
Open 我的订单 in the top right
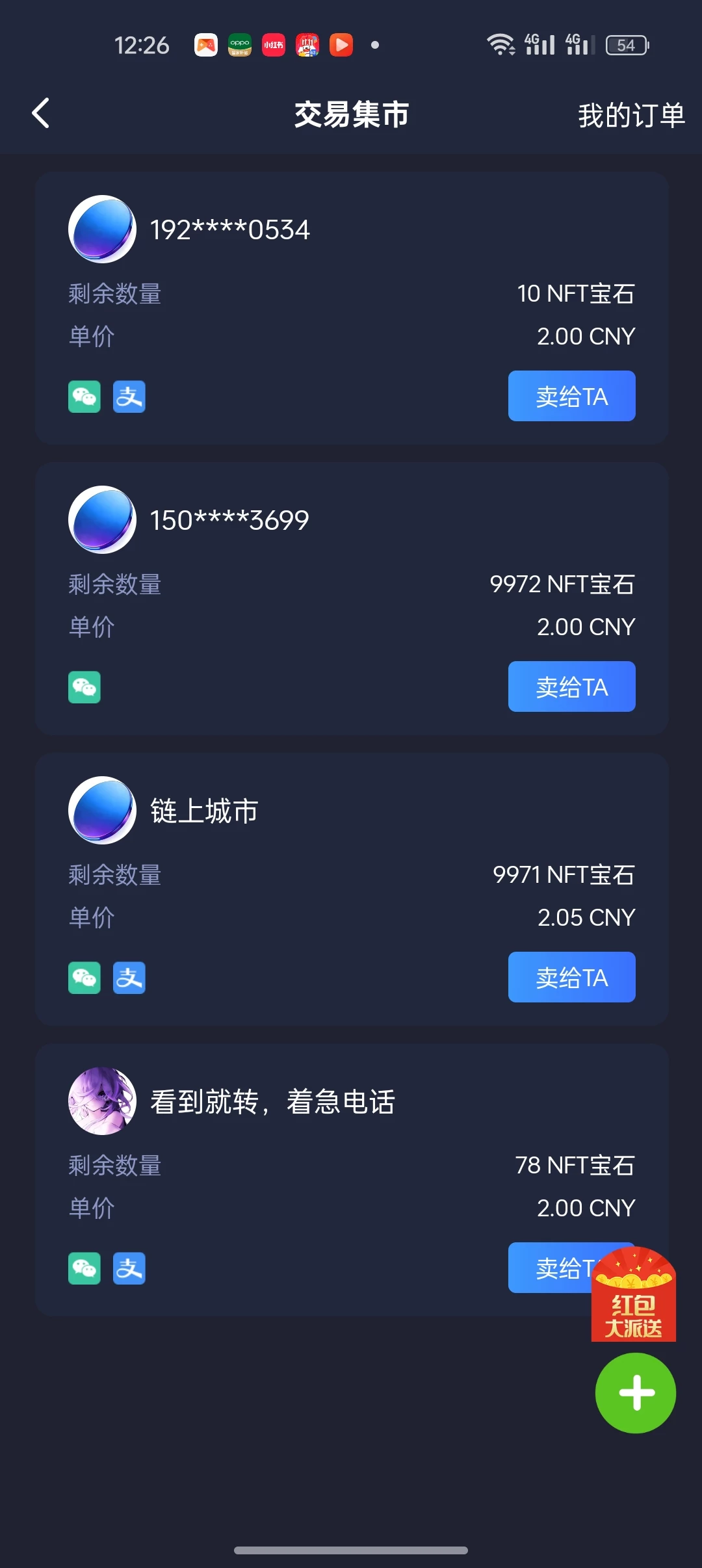click(630, 115)
